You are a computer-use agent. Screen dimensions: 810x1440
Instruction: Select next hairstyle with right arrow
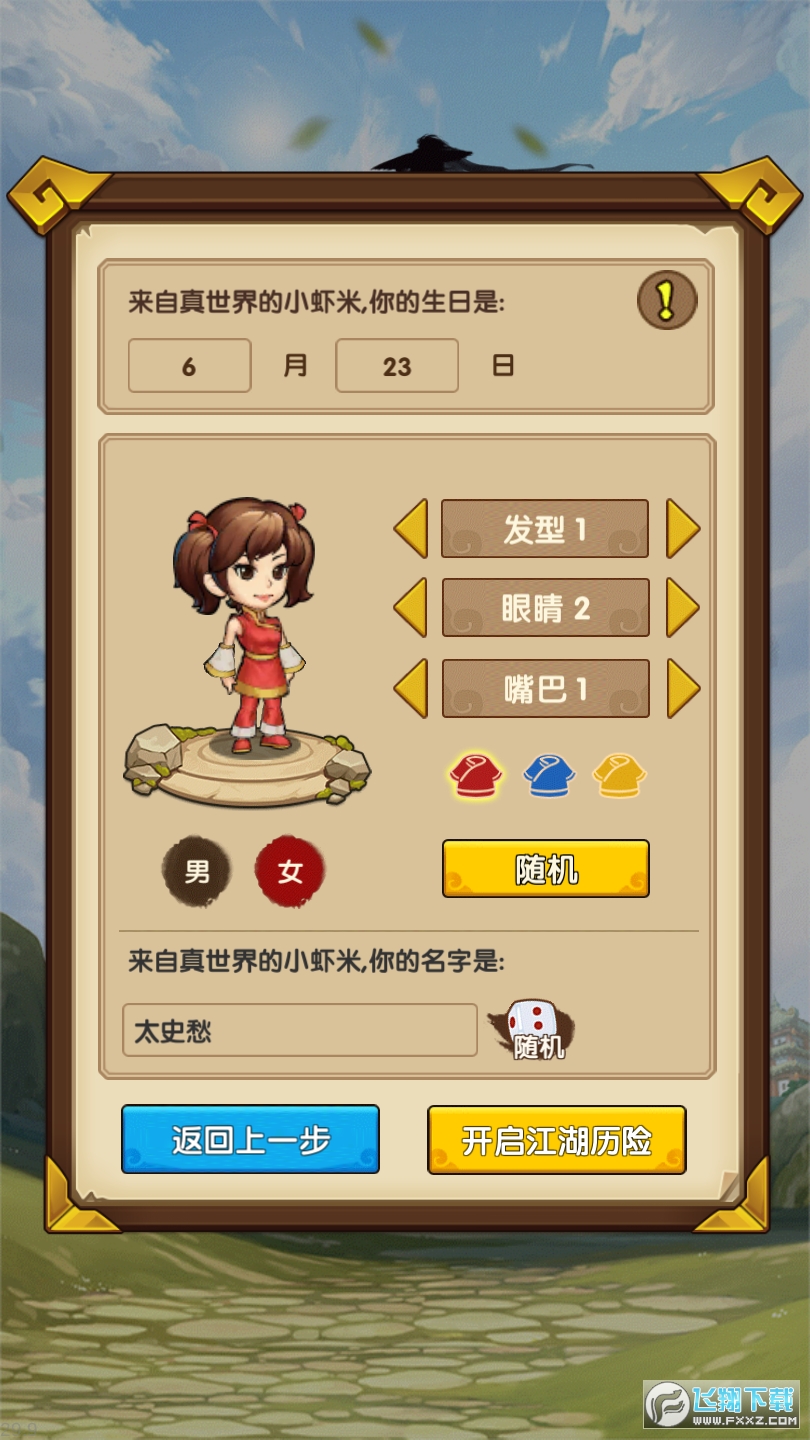(x=682, y=528)
